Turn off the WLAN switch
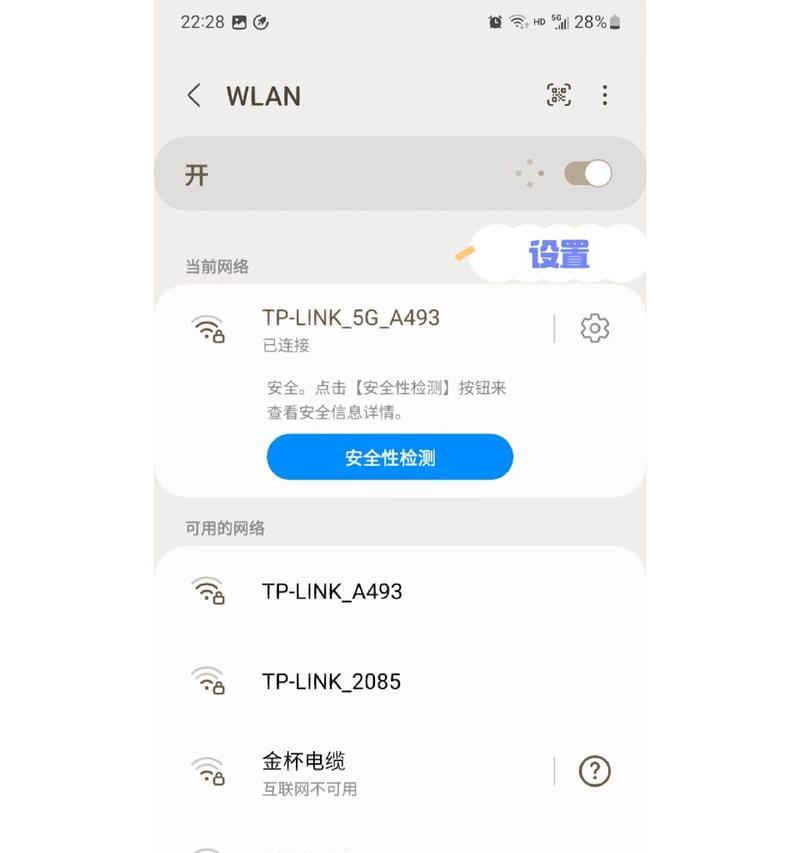 coord(587,174)
